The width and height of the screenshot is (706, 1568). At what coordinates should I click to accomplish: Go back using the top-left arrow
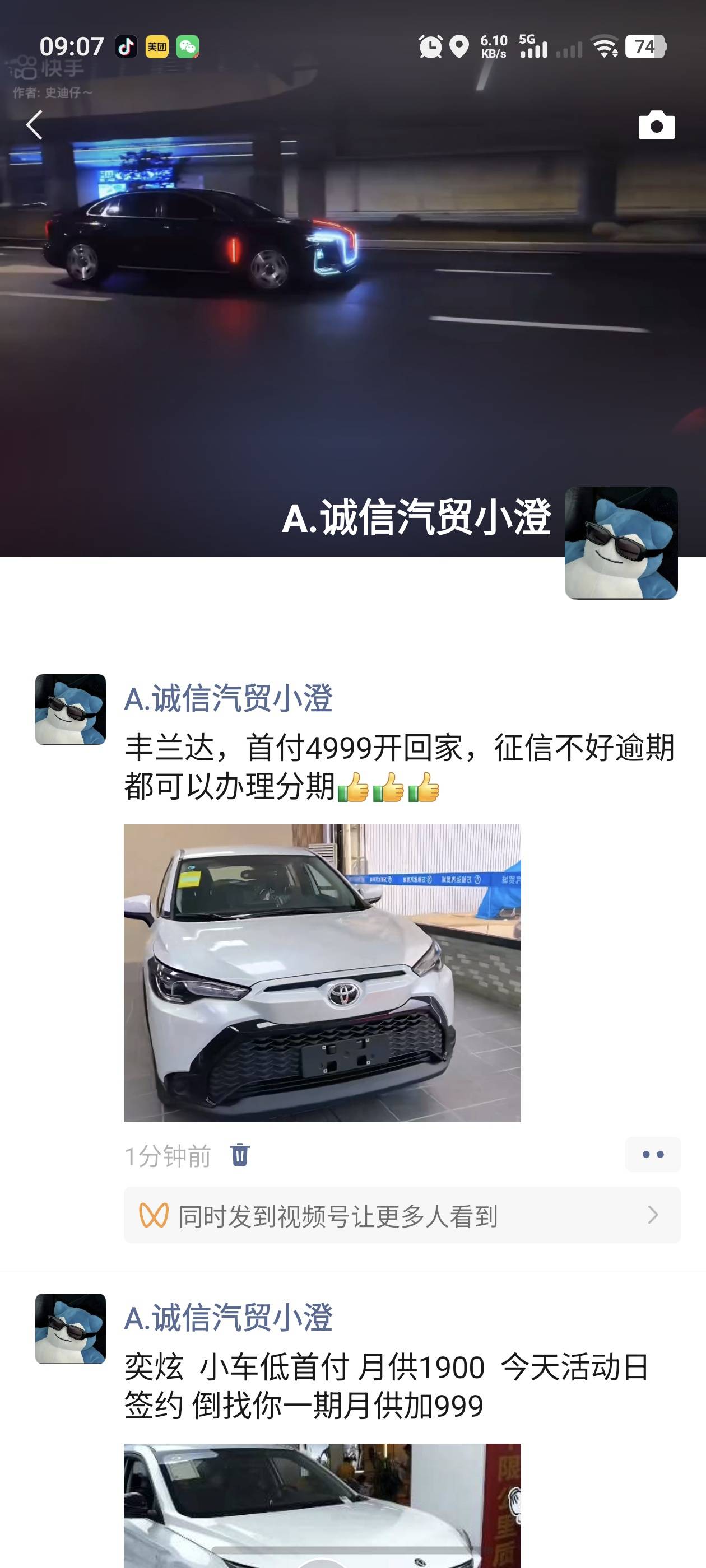point(35,125)
